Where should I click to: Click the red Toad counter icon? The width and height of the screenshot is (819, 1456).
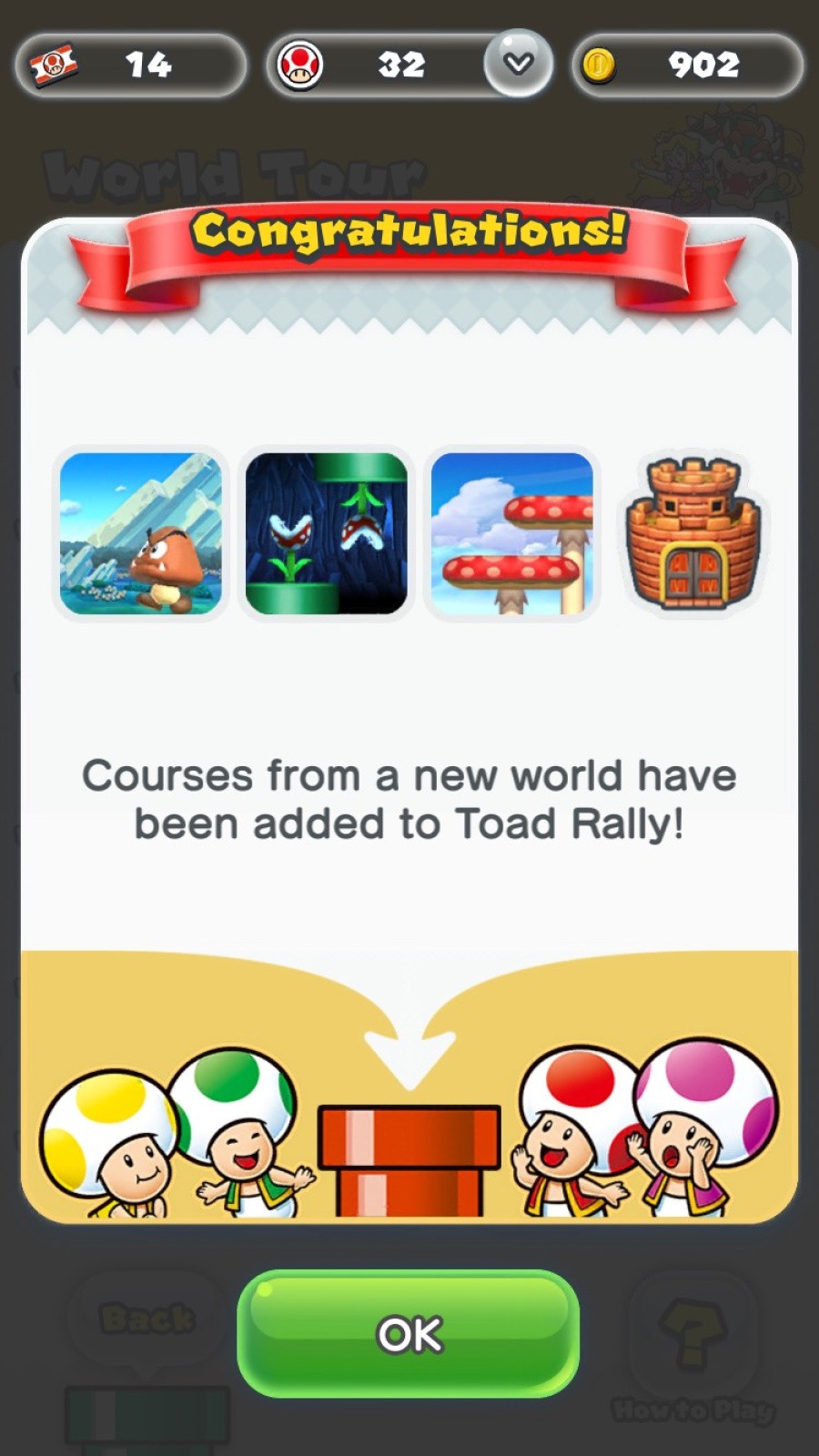click(300, 64)
